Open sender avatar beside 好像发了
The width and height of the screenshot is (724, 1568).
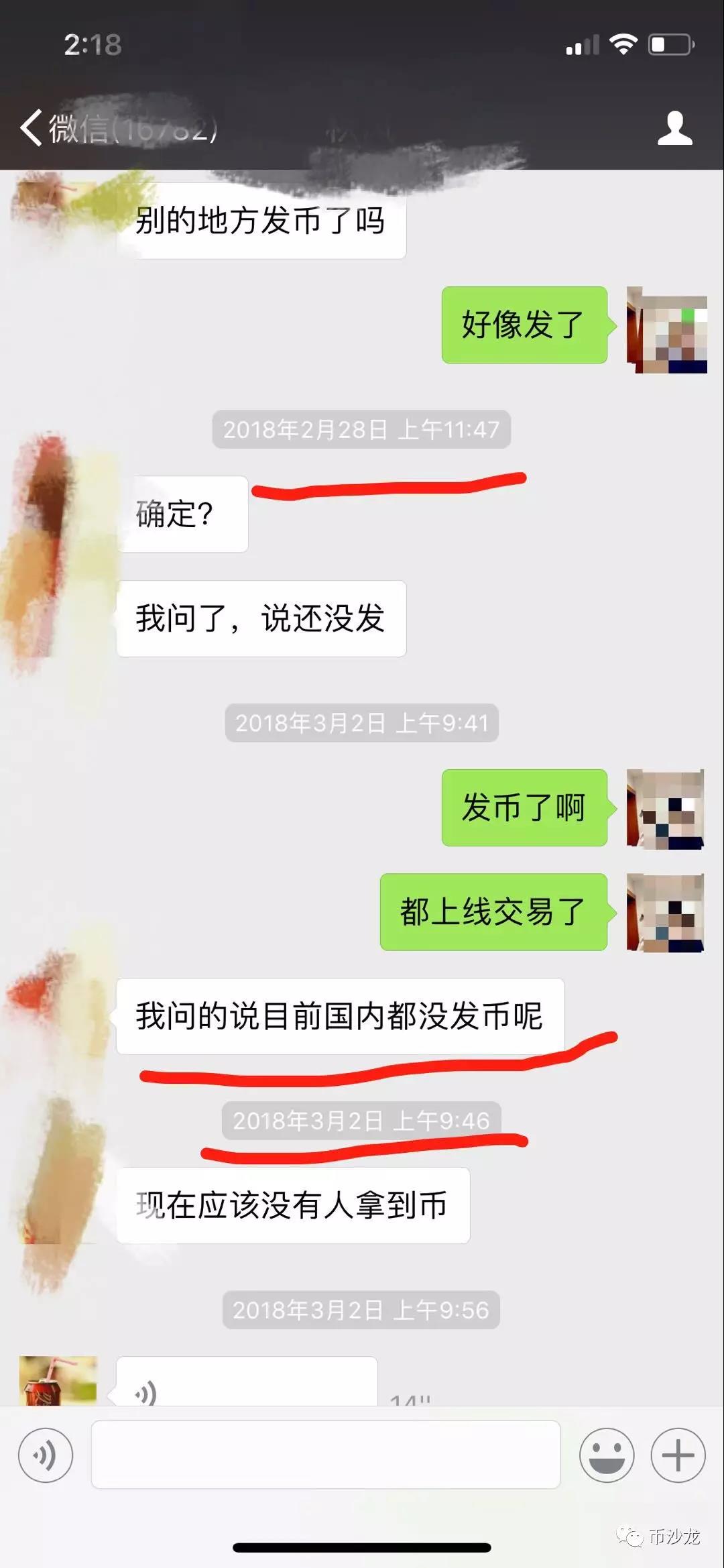pos(666,330)
